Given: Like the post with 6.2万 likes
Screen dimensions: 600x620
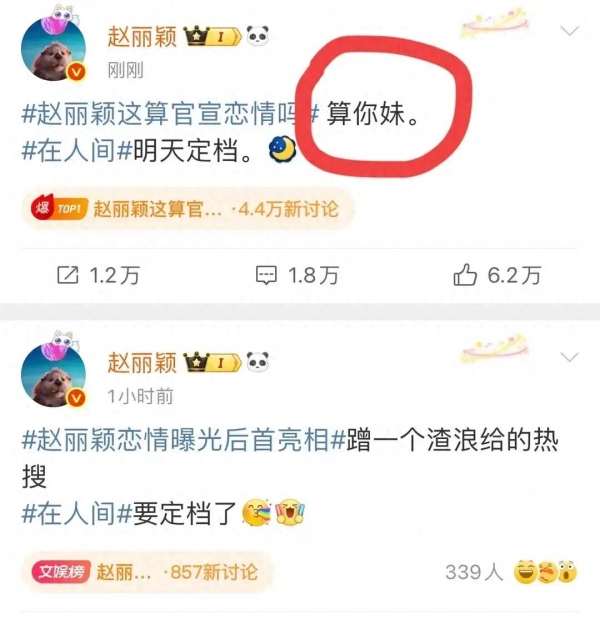Looking at the screenshot, I should [497, 275].
